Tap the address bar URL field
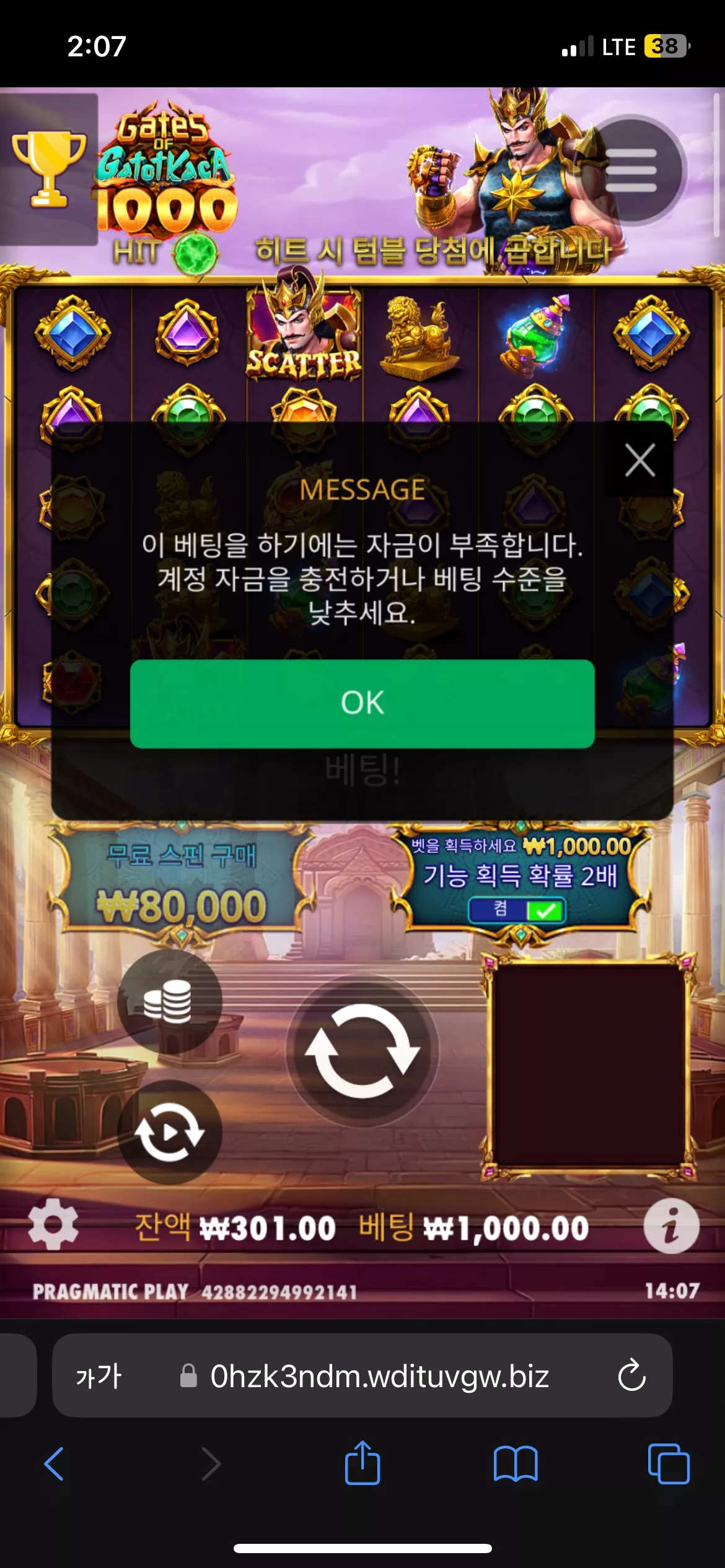The image size is (725, 1568). click(x=362, y=1375)
